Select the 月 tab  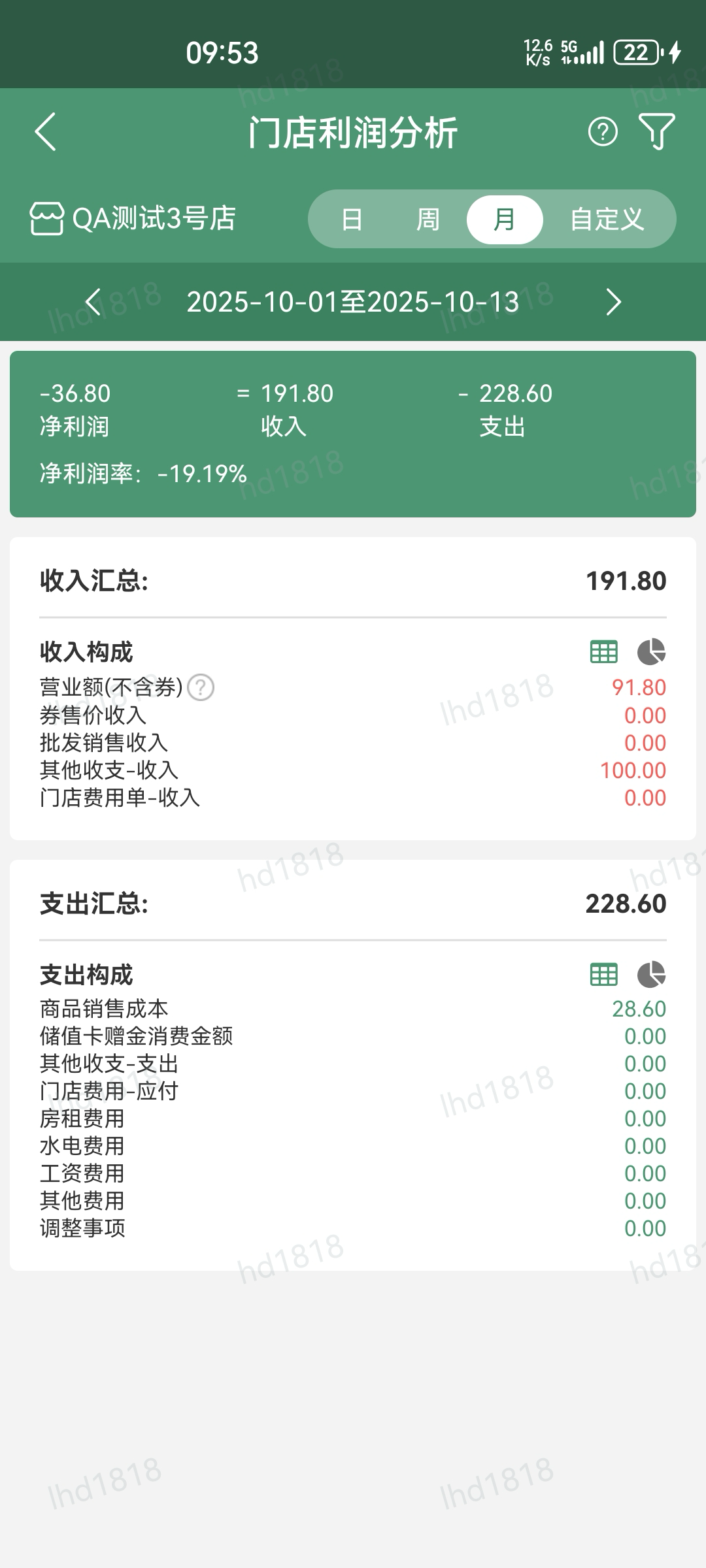click(504, 220)
